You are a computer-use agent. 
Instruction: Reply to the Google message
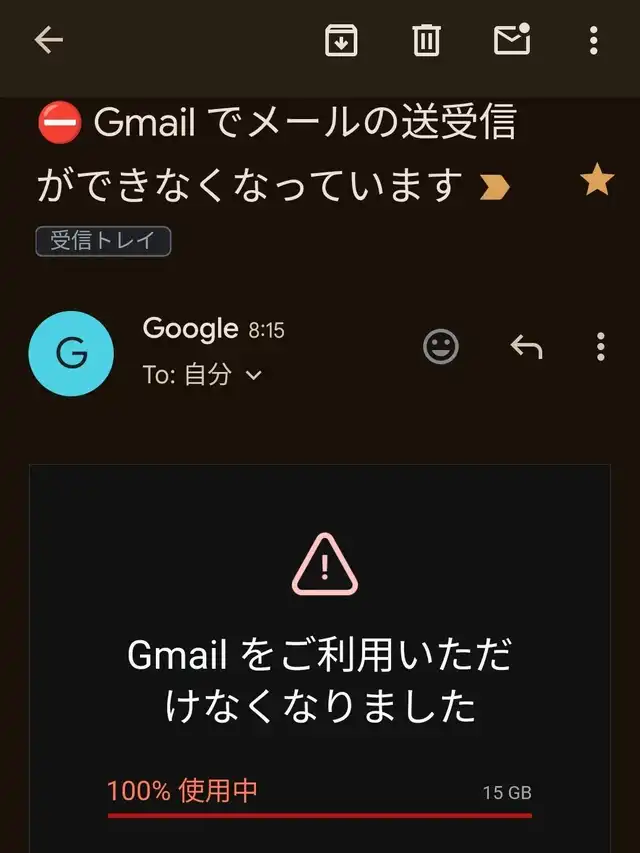526,347
